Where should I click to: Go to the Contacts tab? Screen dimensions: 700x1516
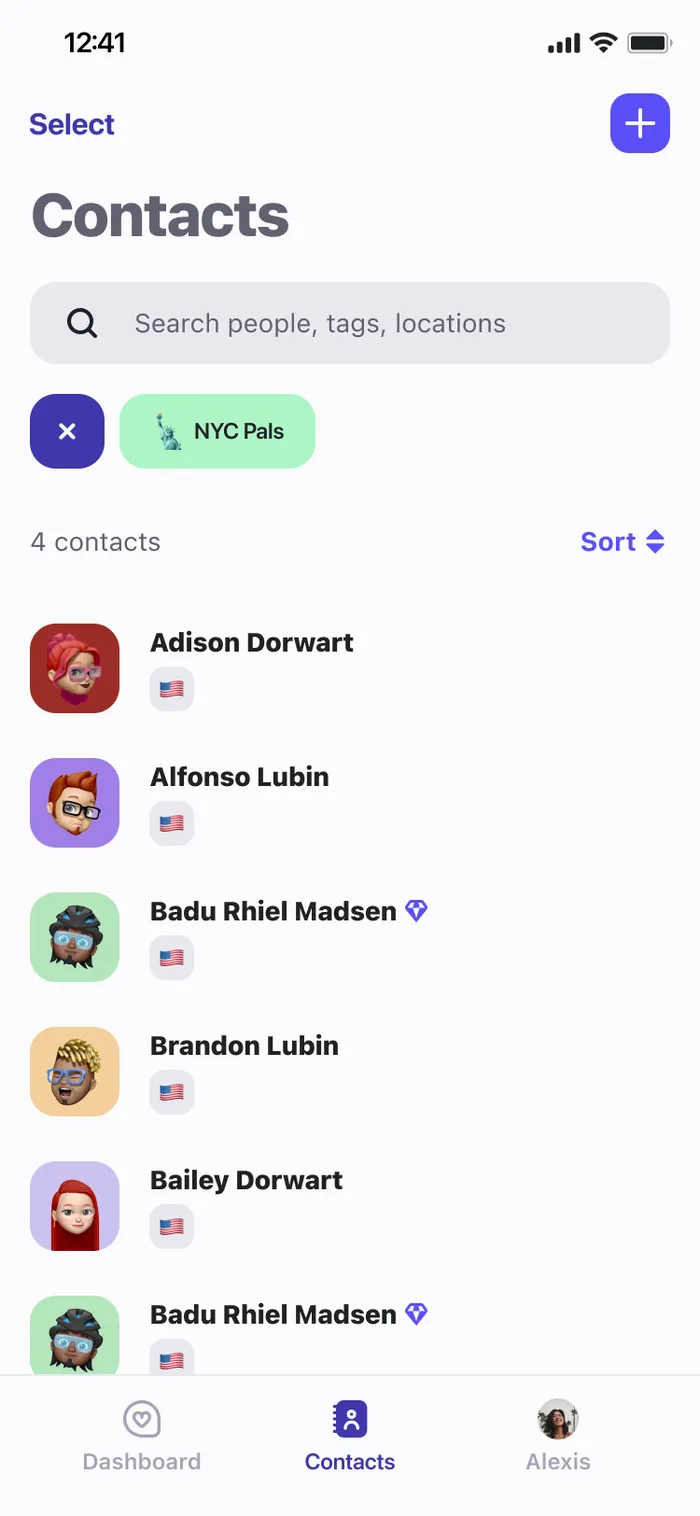tap(350, 1437)
